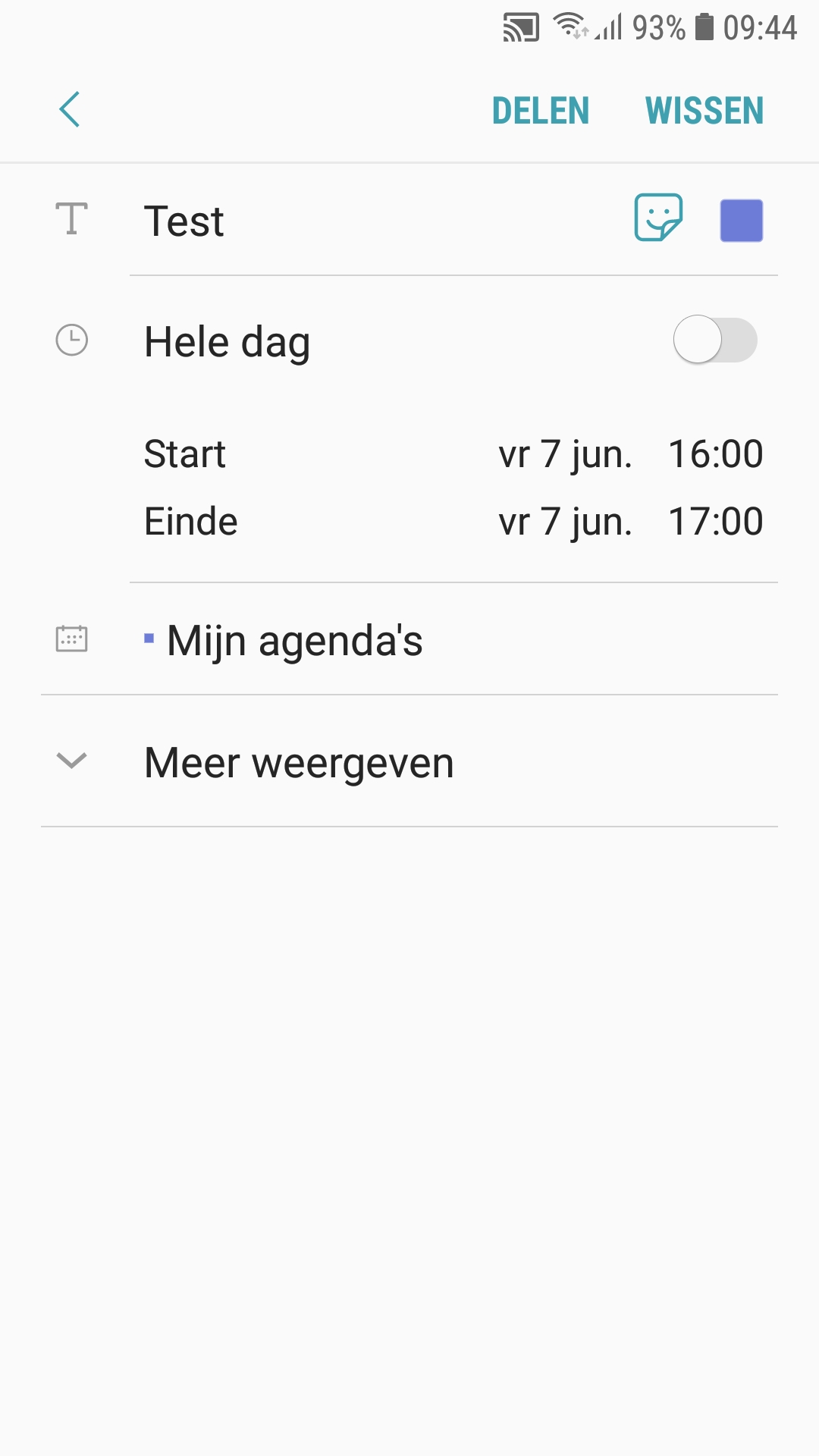Screen dimensions: 819x1456
Task: Select calendar under Mijn agenda's
Action: (x=294, y=640)
